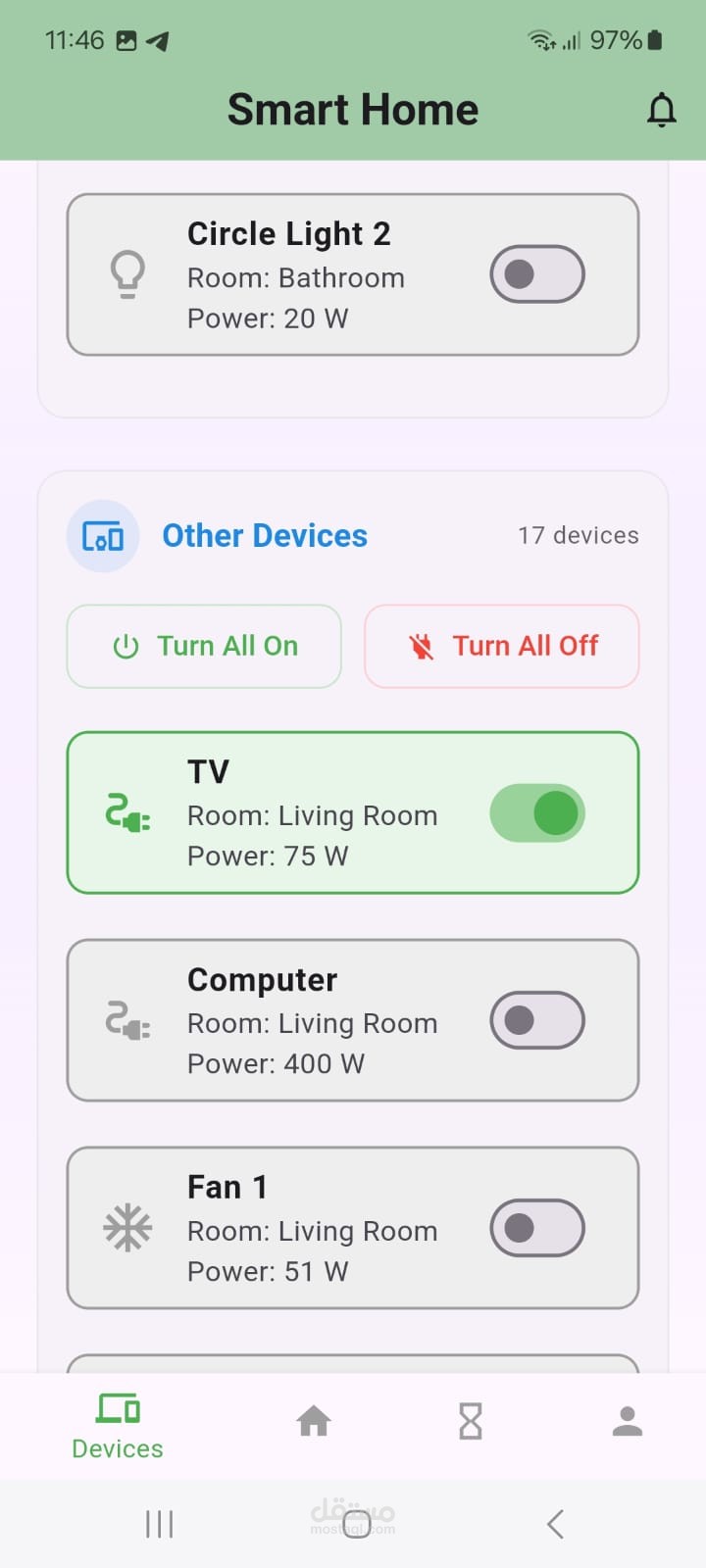706x1568 pixels.
Task: Switch on Fan 1
Action: tap(537, 1228)
